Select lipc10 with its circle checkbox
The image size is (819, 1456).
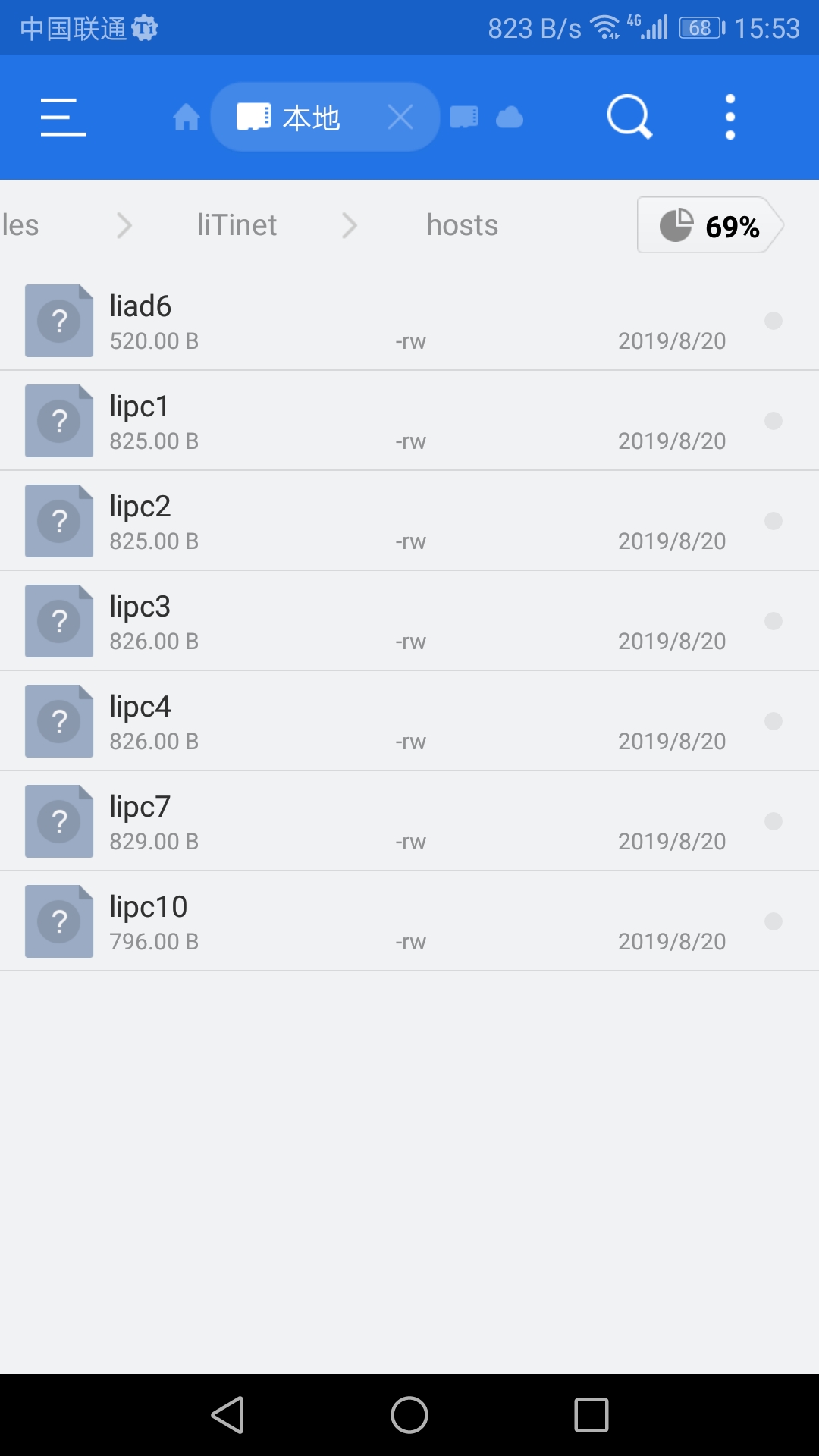(773, 921)
